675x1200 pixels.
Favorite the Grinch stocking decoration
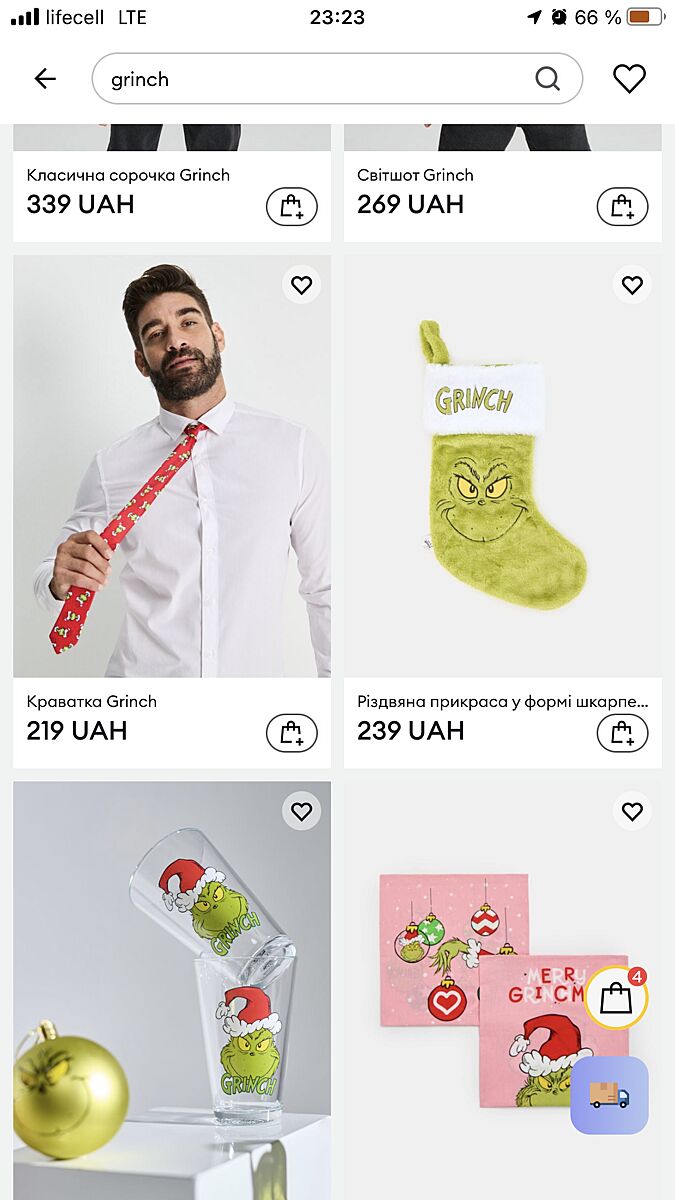tap(632, 285)
